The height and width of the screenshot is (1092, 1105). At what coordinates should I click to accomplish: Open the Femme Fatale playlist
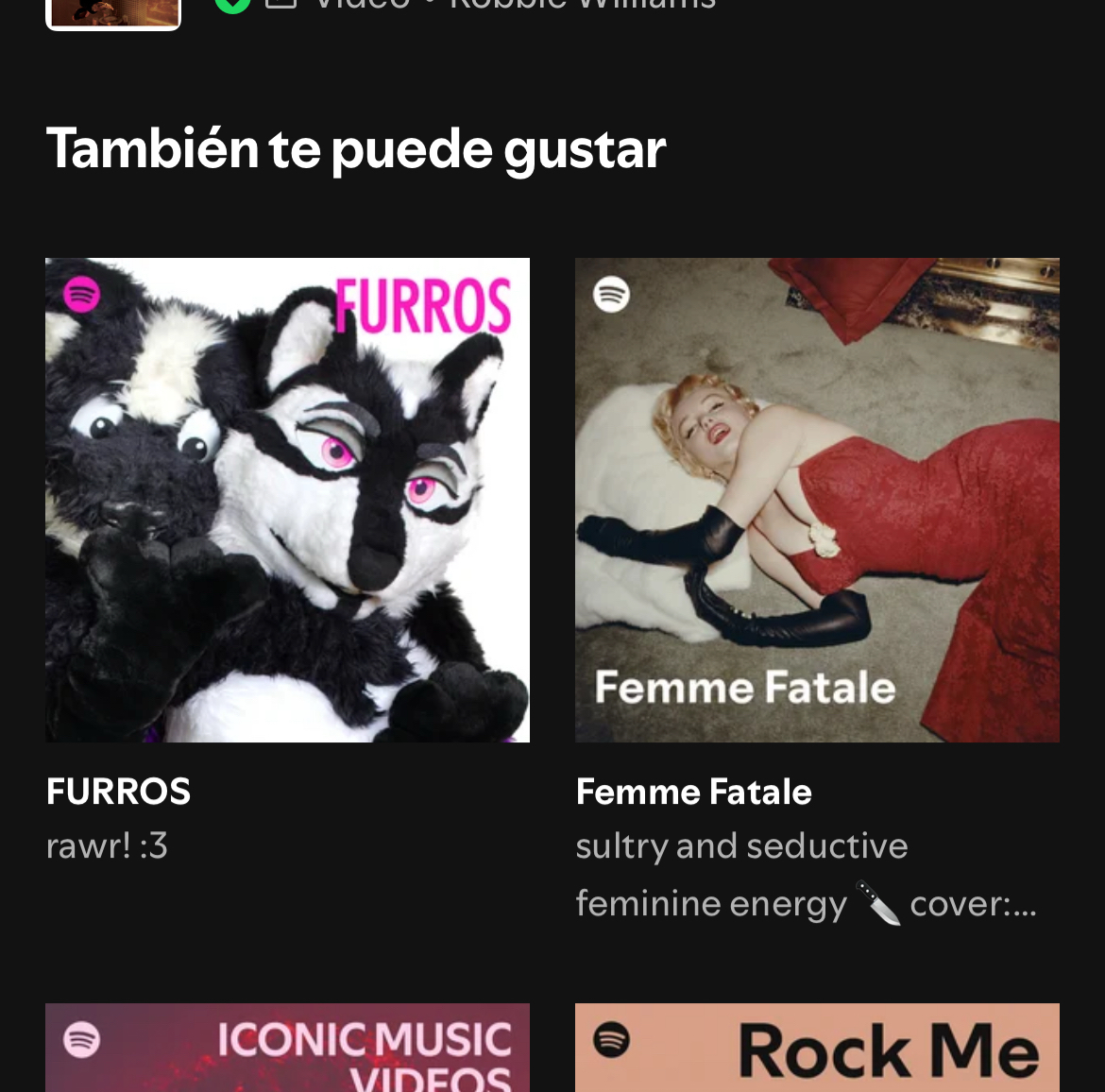click(x=817, y=500)
